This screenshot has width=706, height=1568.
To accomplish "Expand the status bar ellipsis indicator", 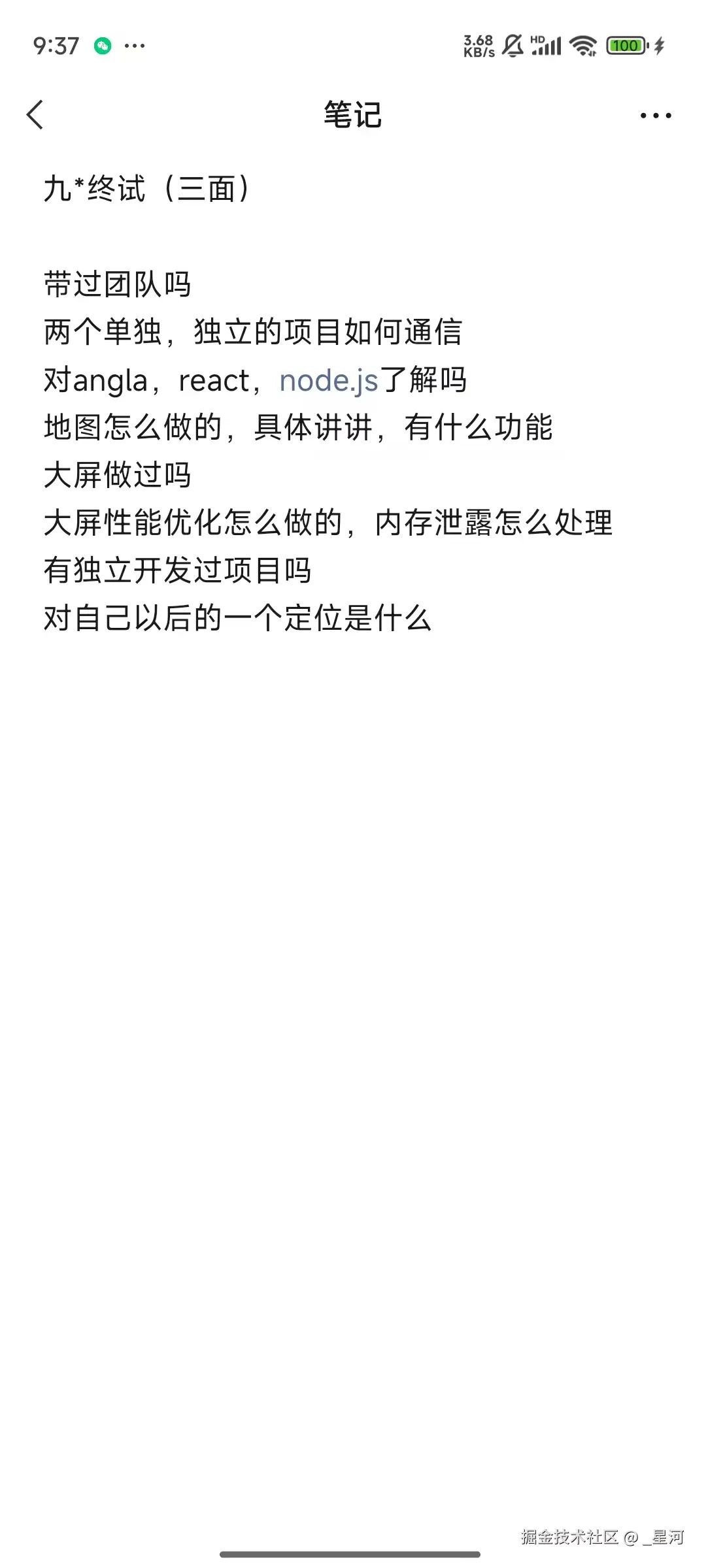I will click(134, 46).
